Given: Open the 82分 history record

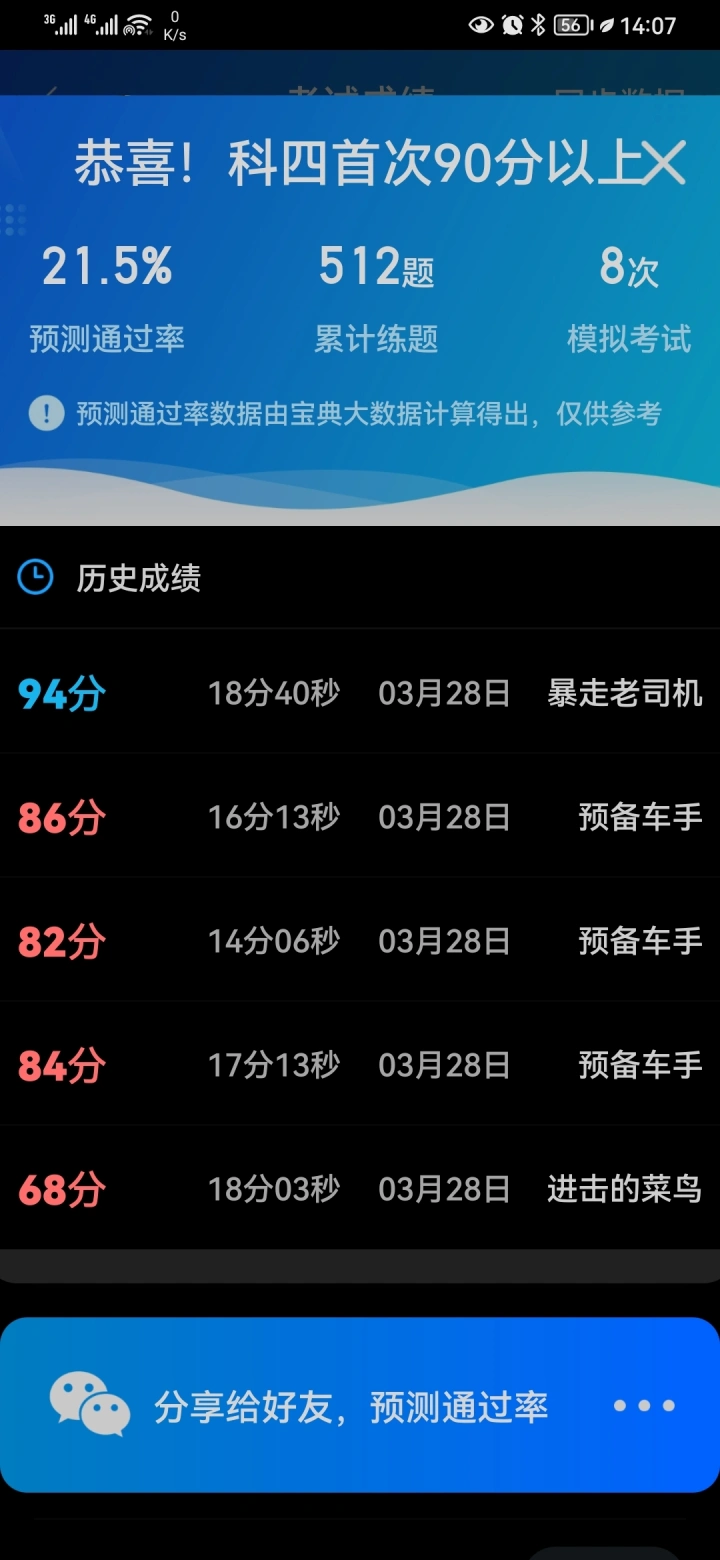Looking at the screenshot, I should [x=360, y=940].
